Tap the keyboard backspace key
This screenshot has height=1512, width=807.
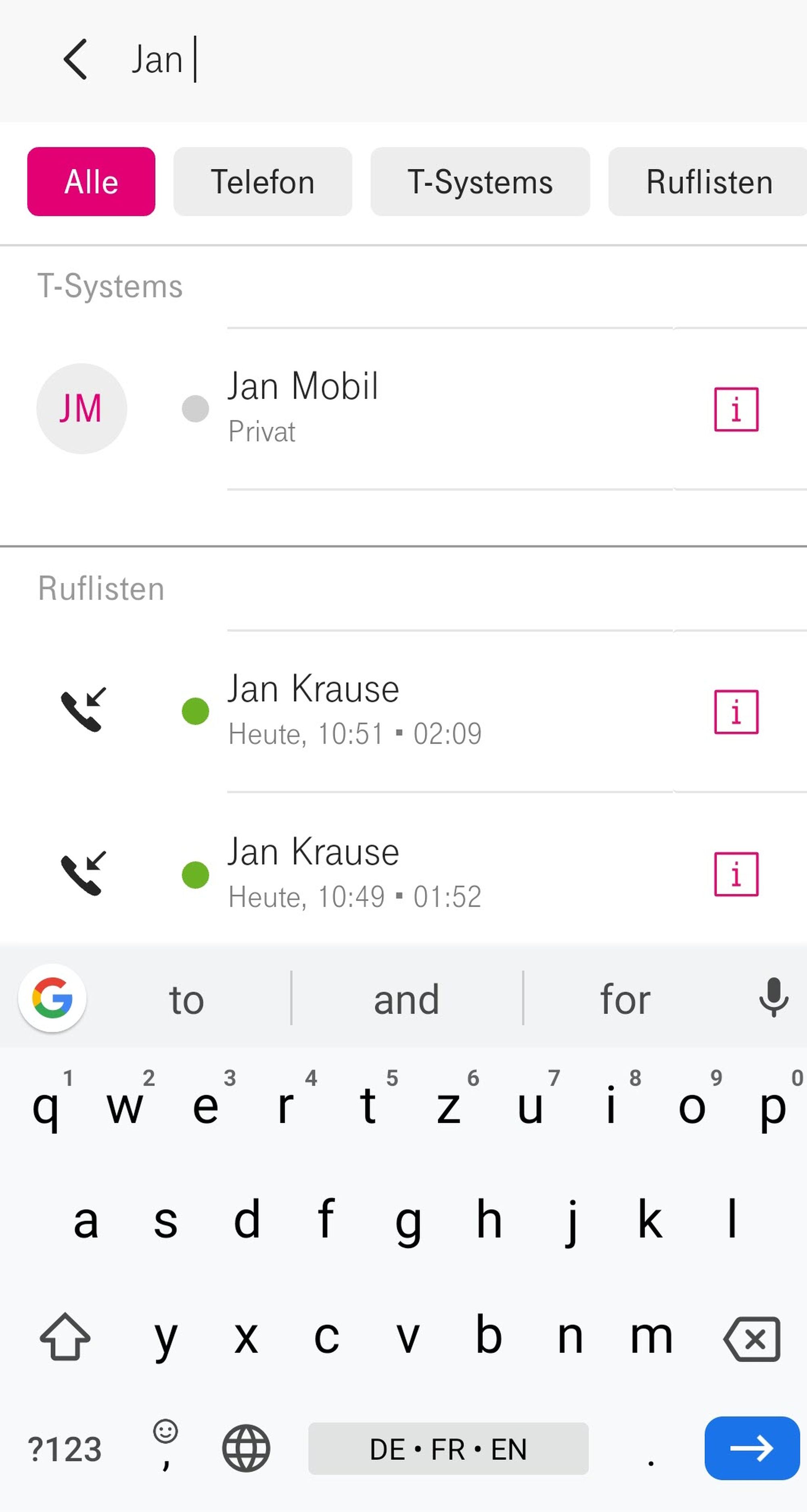click(x=752, y=1339)
